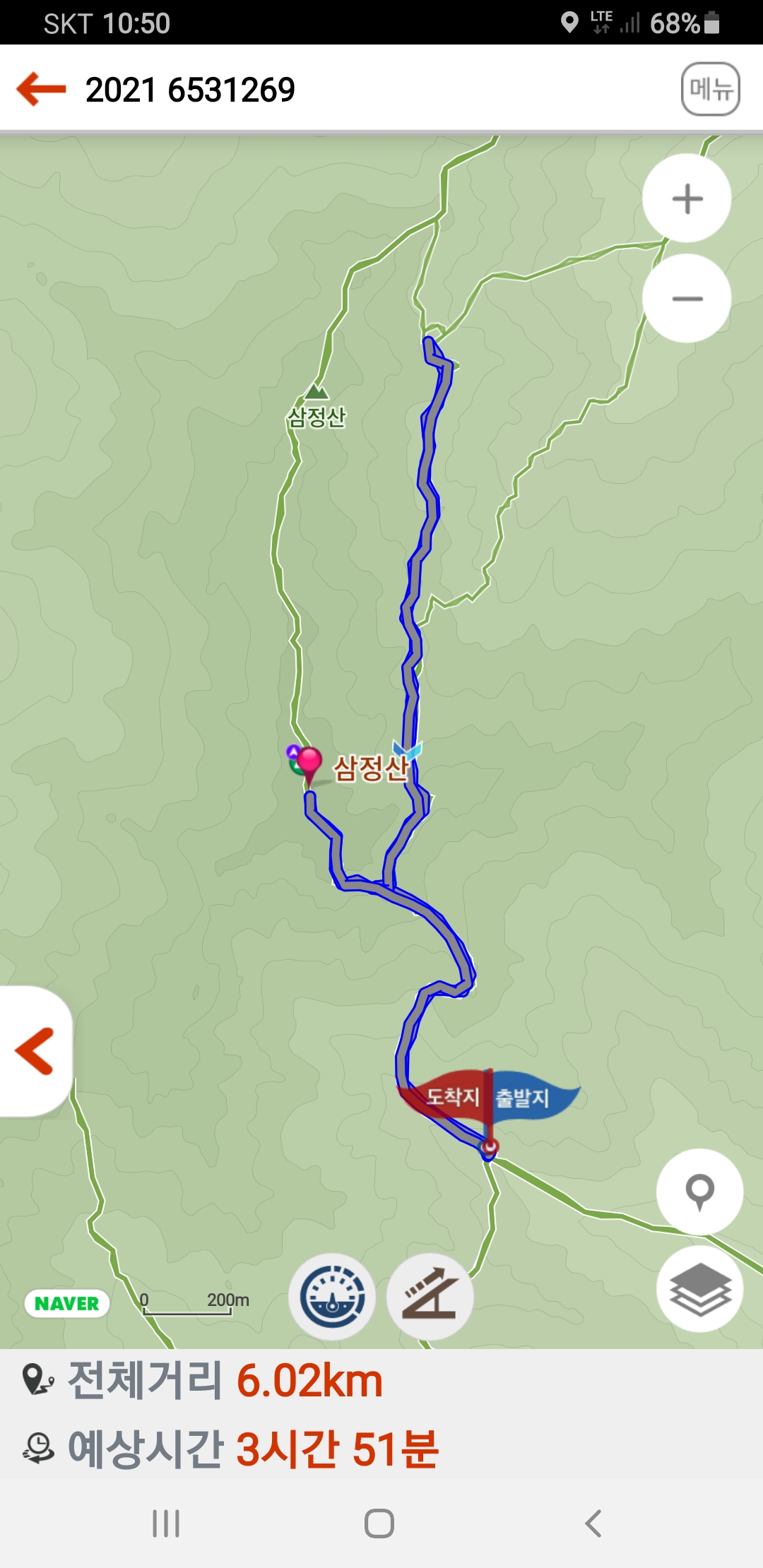Expand the side panel with red chevron
Viewport: 763px width, 1568px height.
point(34,1051)
